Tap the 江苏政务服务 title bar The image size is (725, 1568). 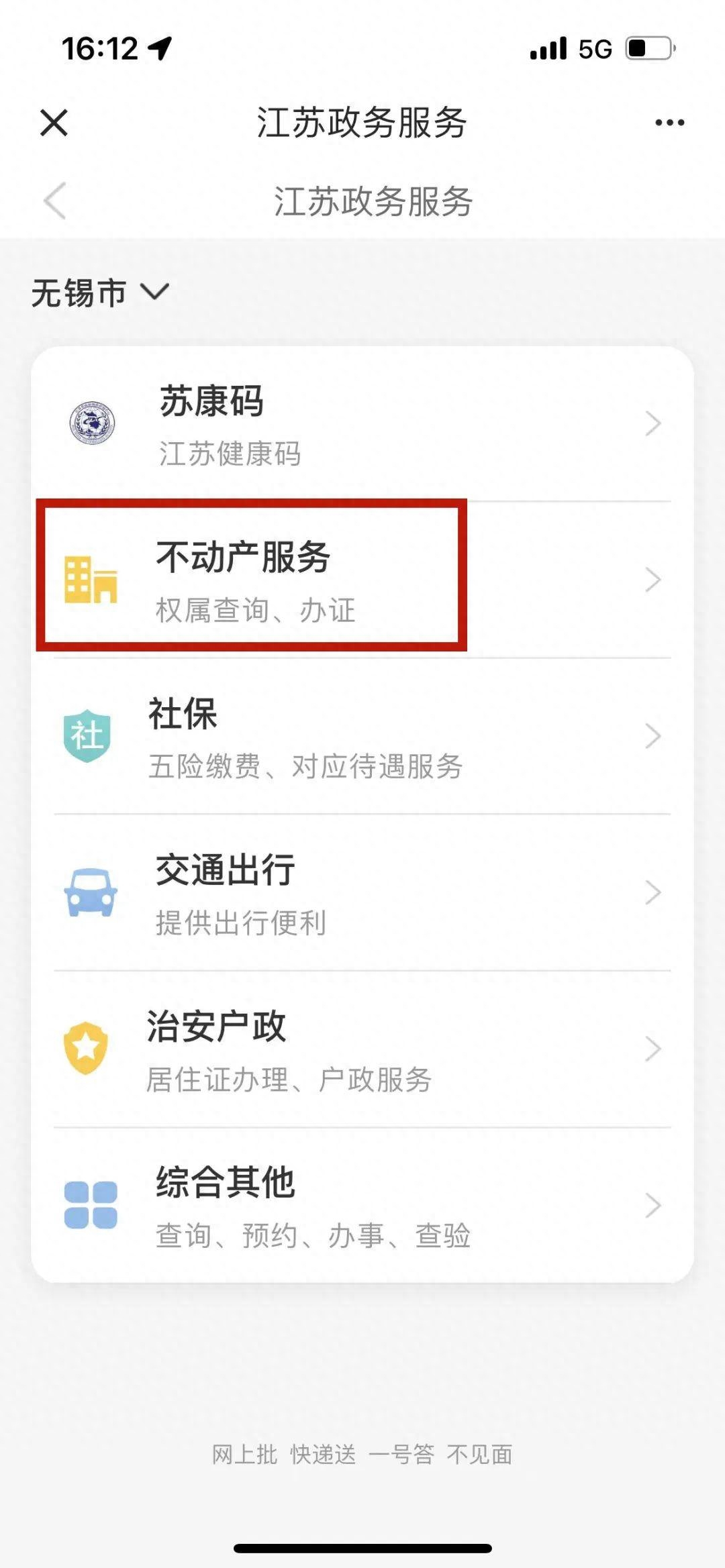click(362, 122)
